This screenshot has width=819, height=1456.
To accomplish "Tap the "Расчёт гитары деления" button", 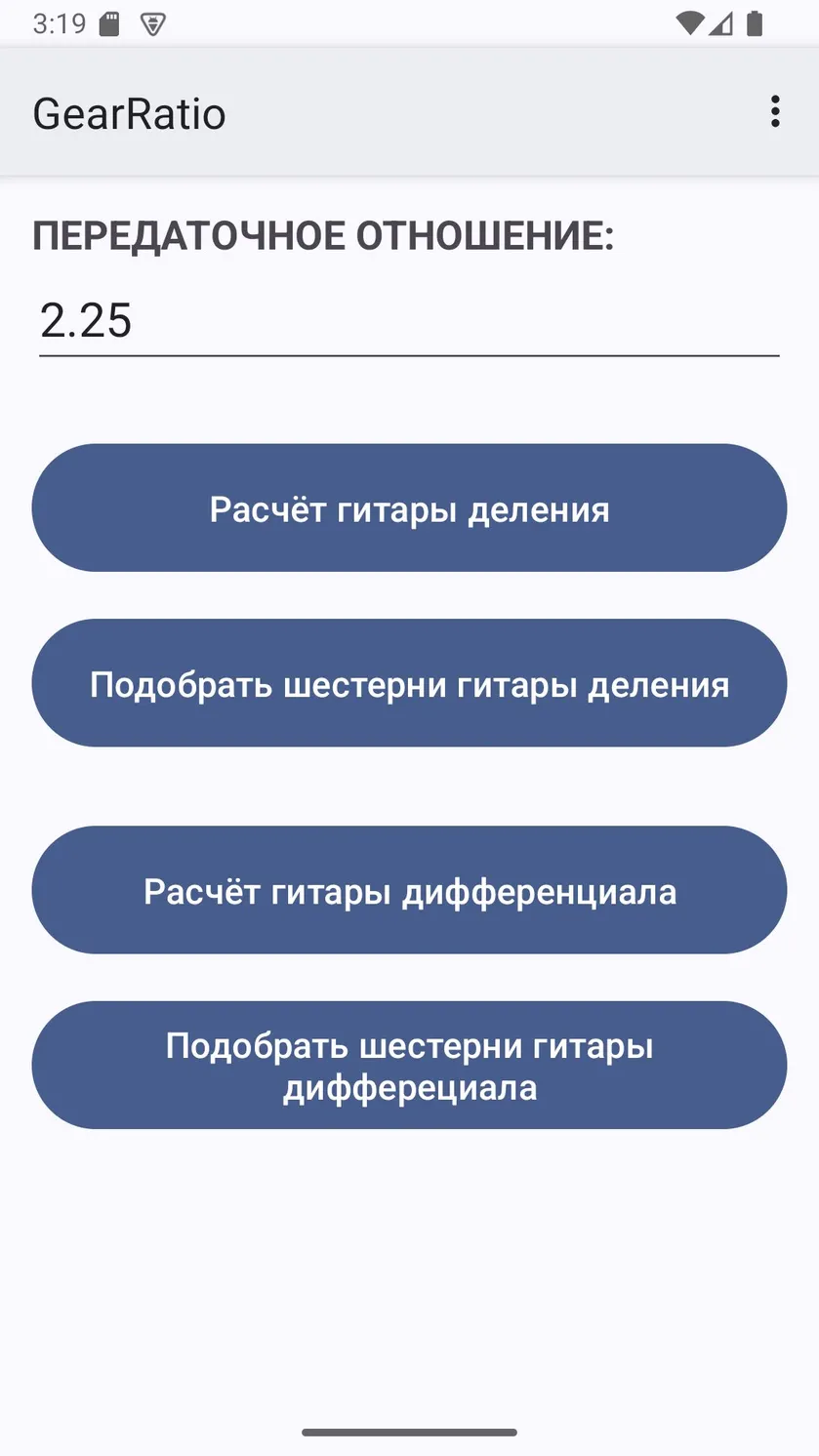I will 409,507.
